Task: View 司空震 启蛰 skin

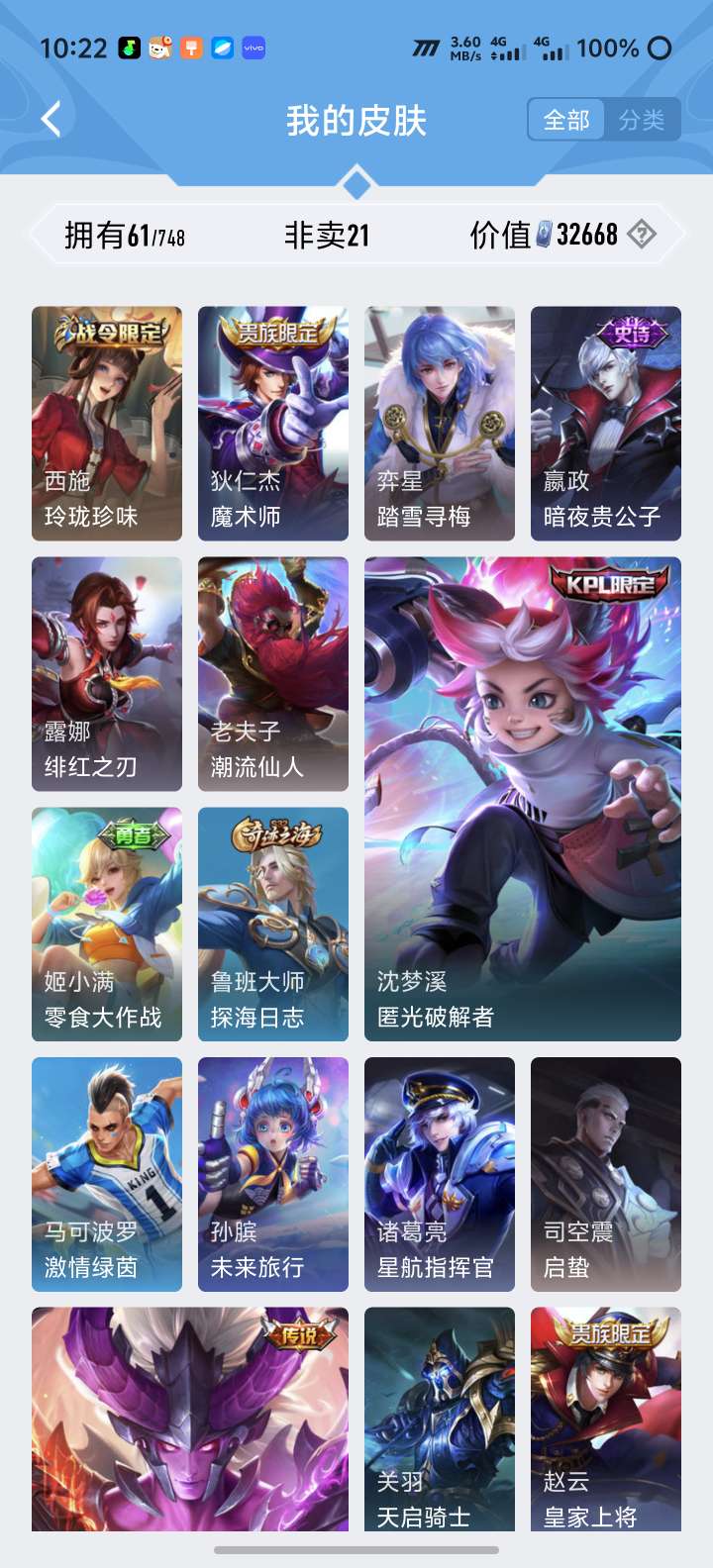Action: click(x=606, y=1174)
